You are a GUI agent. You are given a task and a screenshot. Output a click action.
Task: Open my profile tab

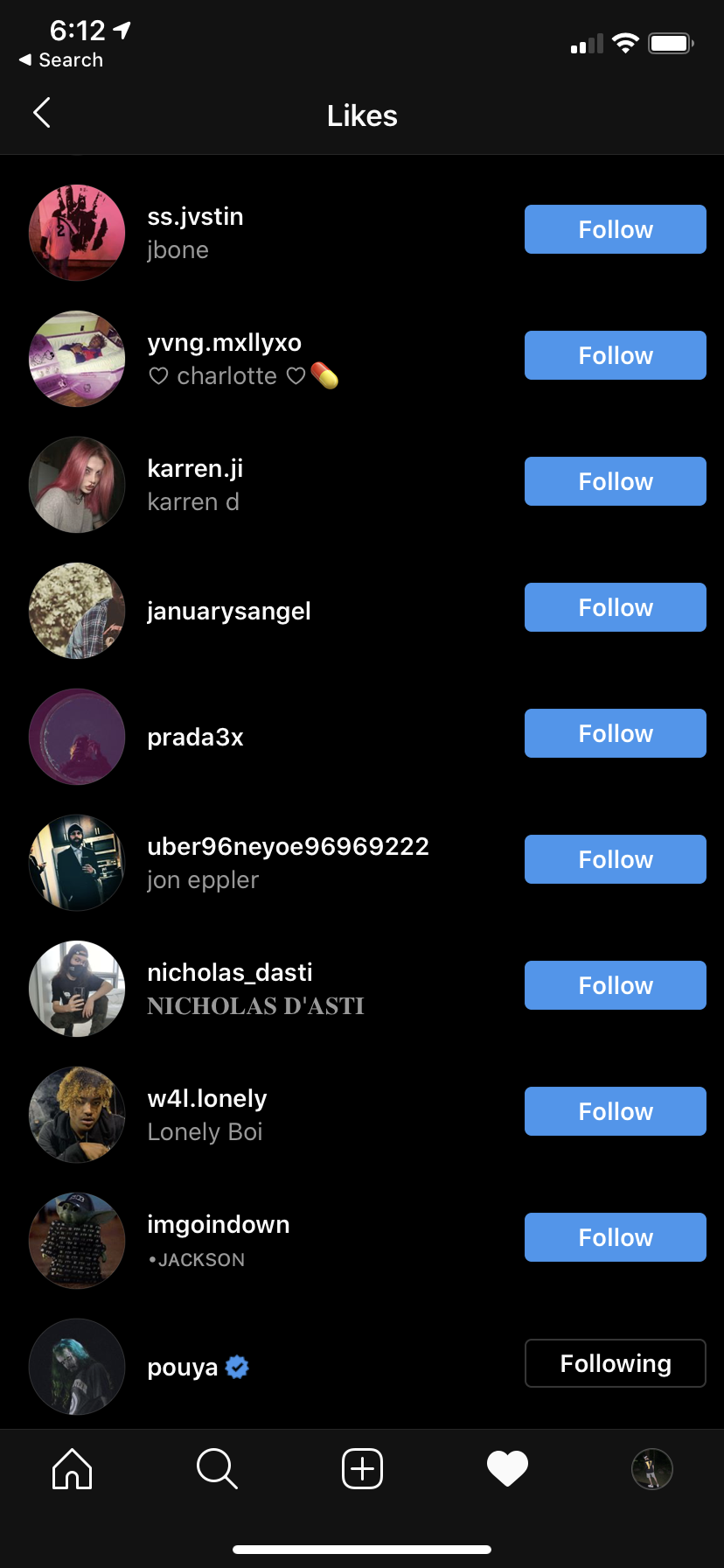click(x=651, y=1468)
